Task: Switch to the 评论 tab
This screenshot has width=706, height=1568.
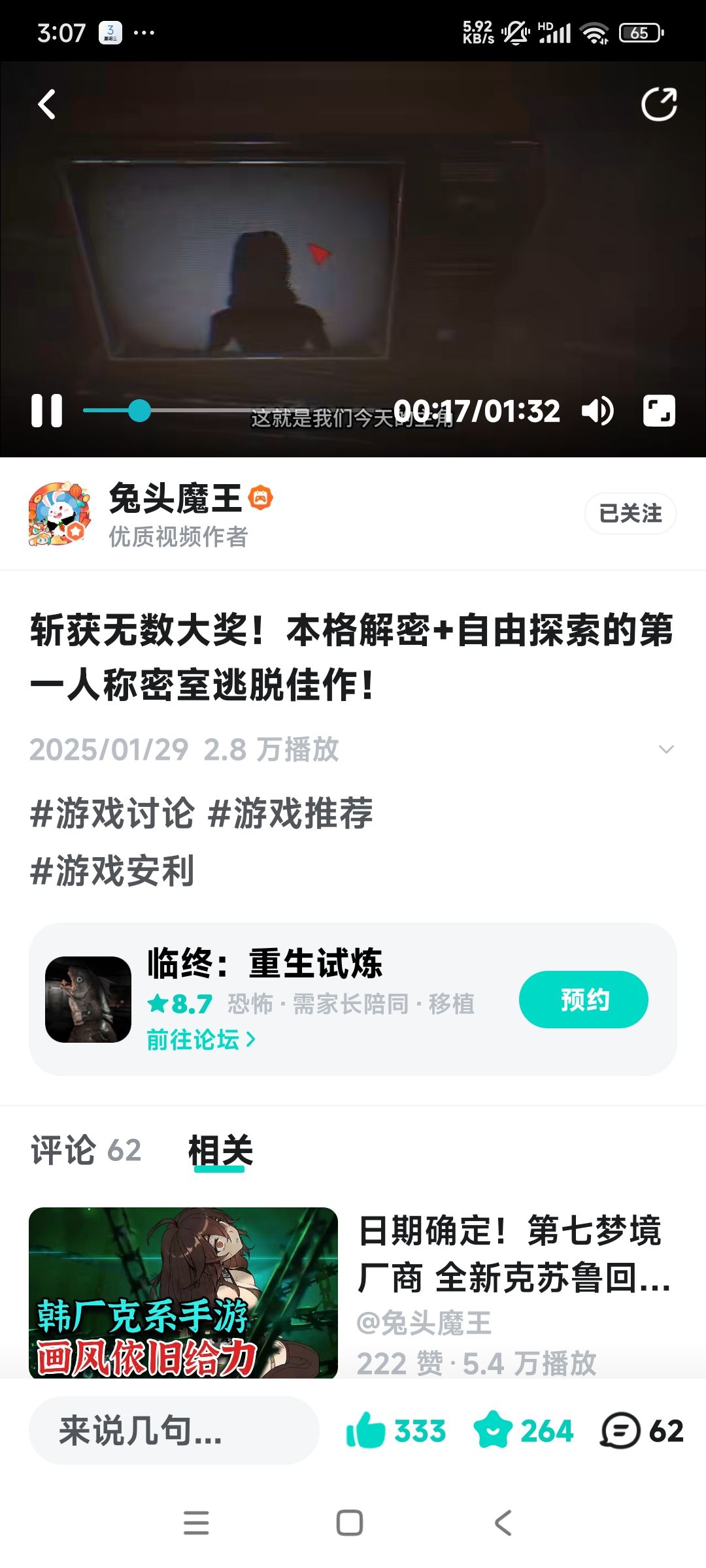Action: [x=86, y=1151]
